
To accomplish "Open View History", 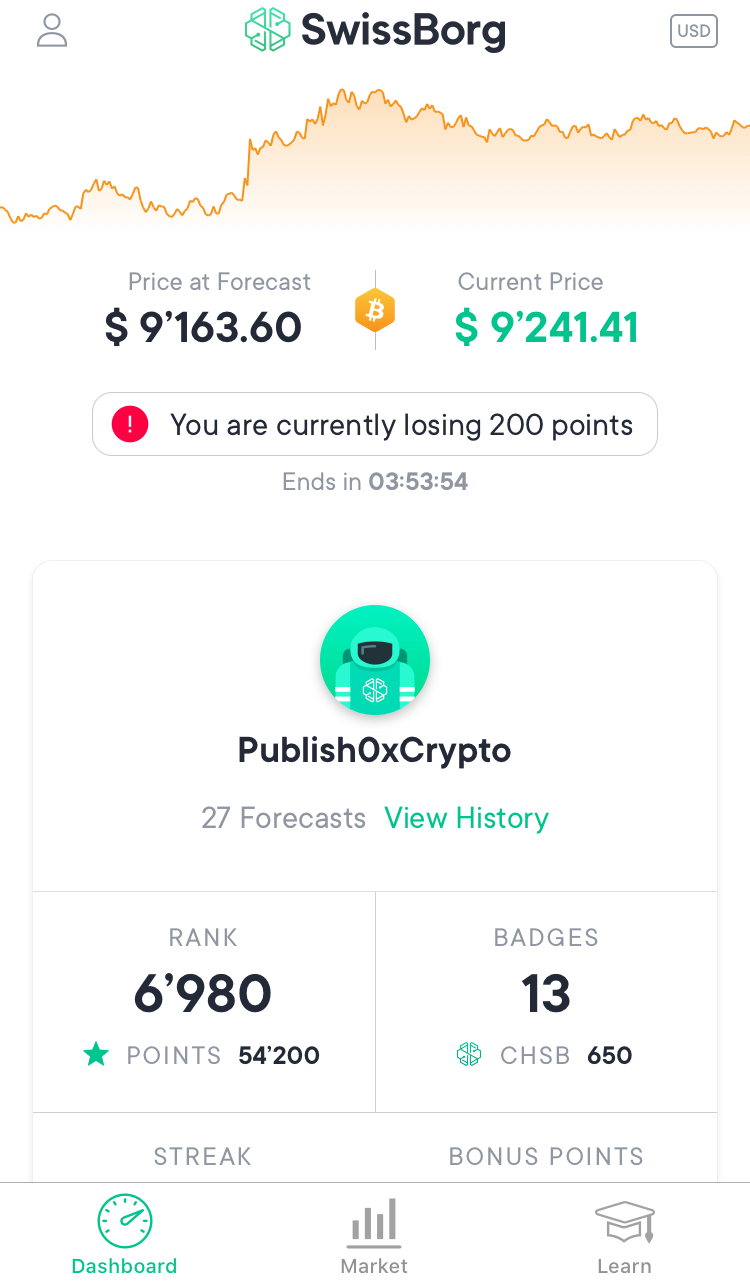I will tap(466, 818).
